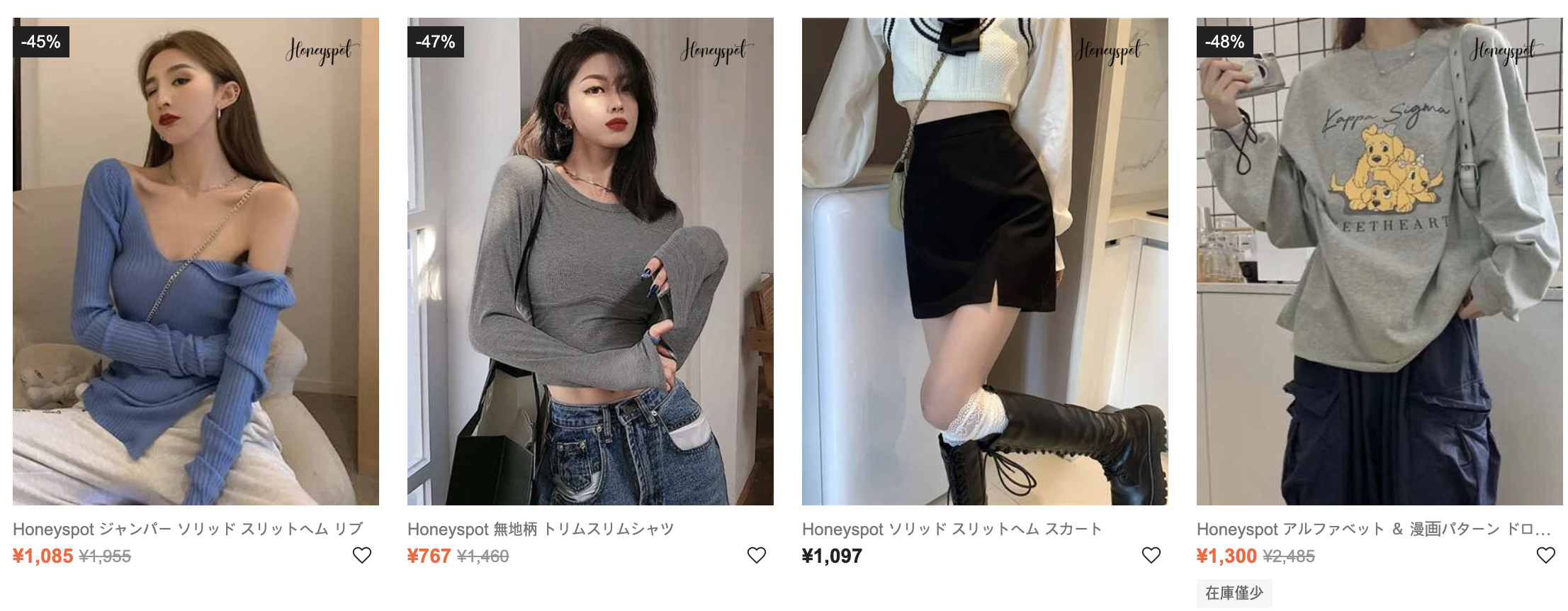Image resolution: width=1568 pixels, height=611 pixels.
Task: Save the ¥1,097 skirt to wishlist
Action: [1151, 555]
